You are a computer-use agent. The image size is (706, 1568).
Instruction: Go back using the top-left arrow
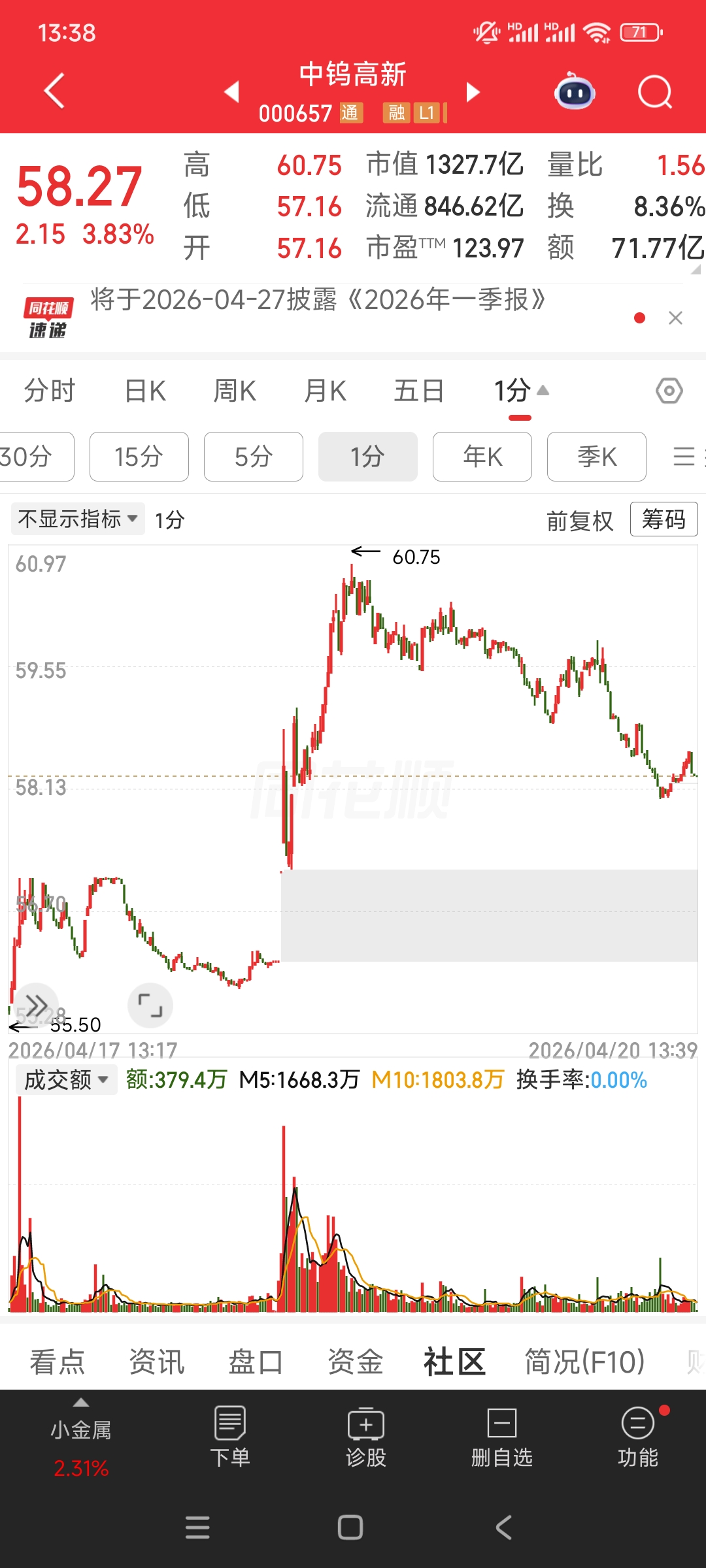tap(55, 91)
